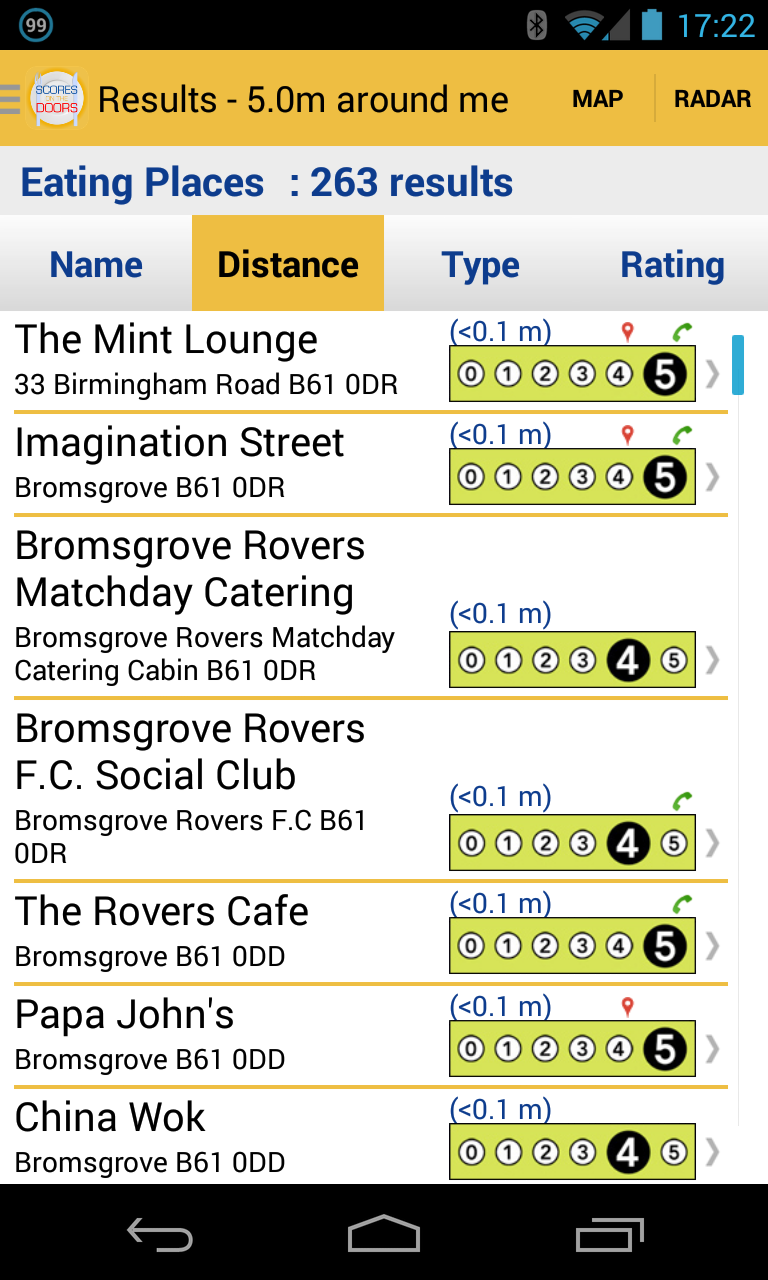This screenshot has width=768, height=1280.
Task: Open the RADAR view
Action: click(x=712, y=99)
